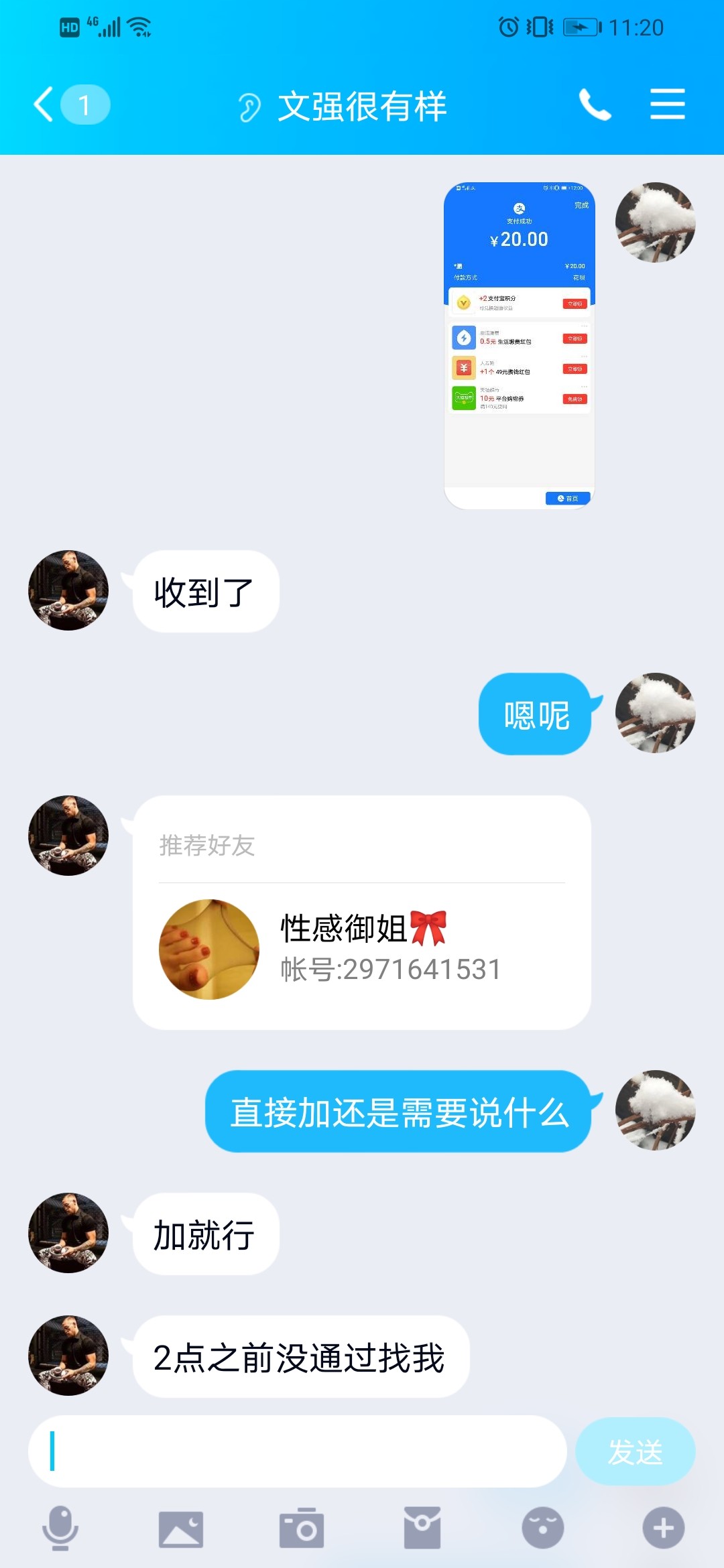Open the chat settings hamburger icon
Image resolution: width=724 pixels, height=1568 pixels.
[668, 105]
